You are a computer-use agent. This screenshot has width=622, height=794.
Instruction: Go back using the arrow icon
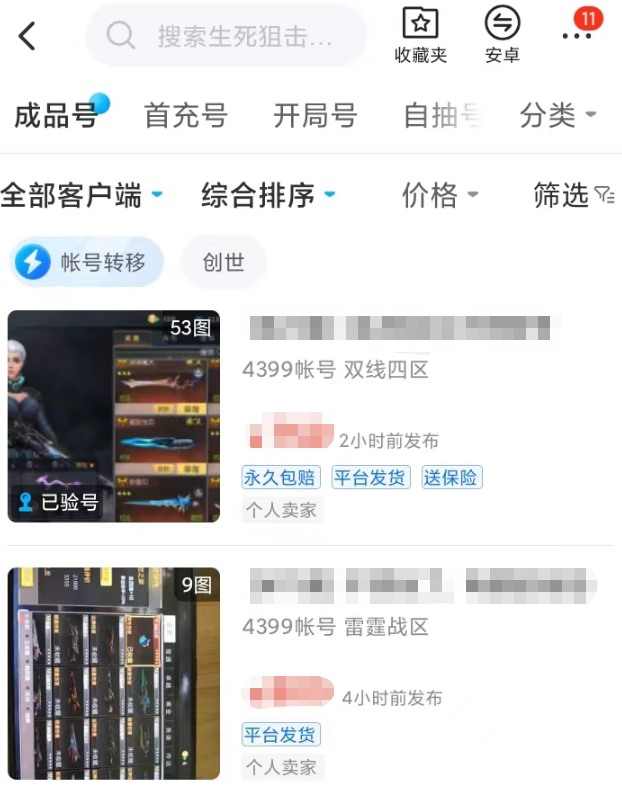pos(28,37)
